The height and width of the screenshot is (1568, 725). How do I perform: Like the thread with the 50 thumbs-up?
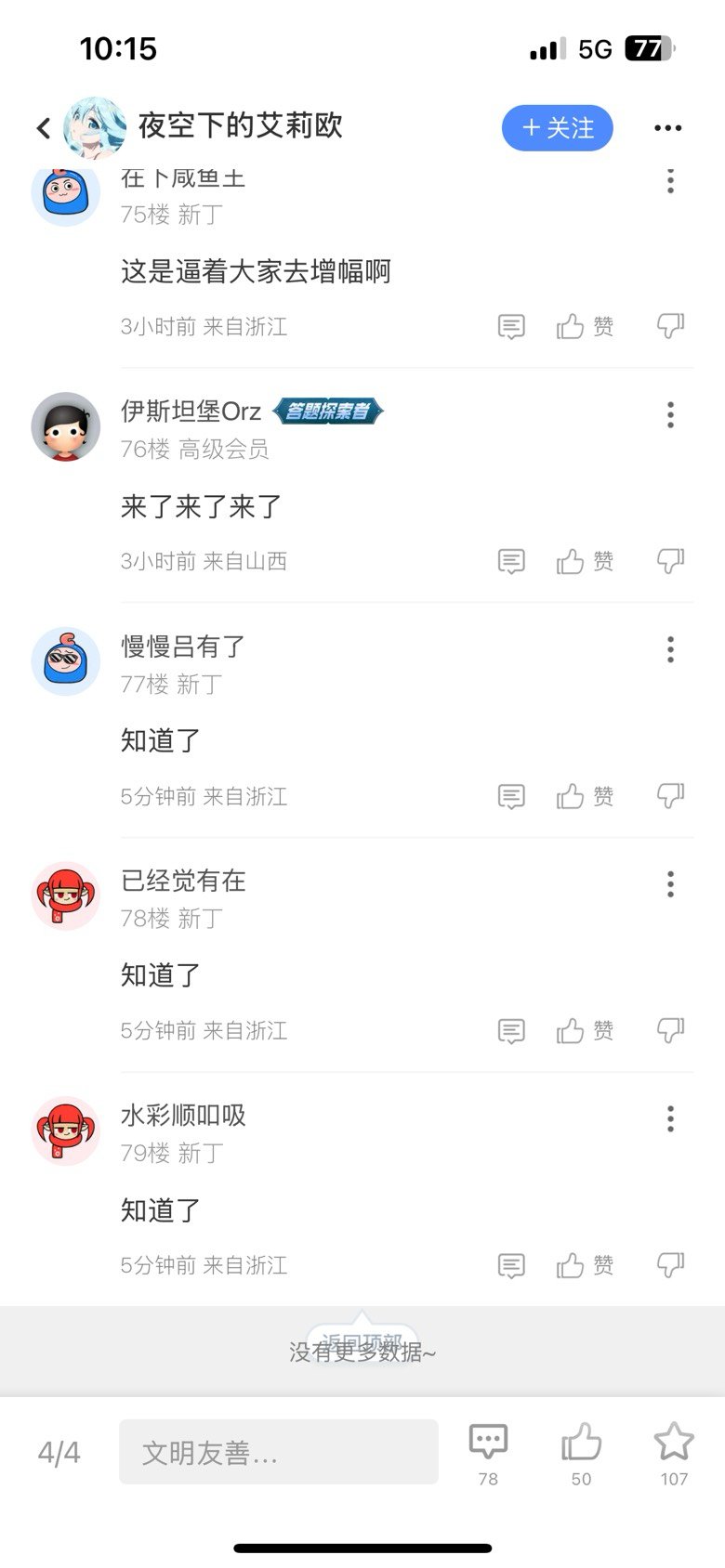click(x=581, y=1452)
